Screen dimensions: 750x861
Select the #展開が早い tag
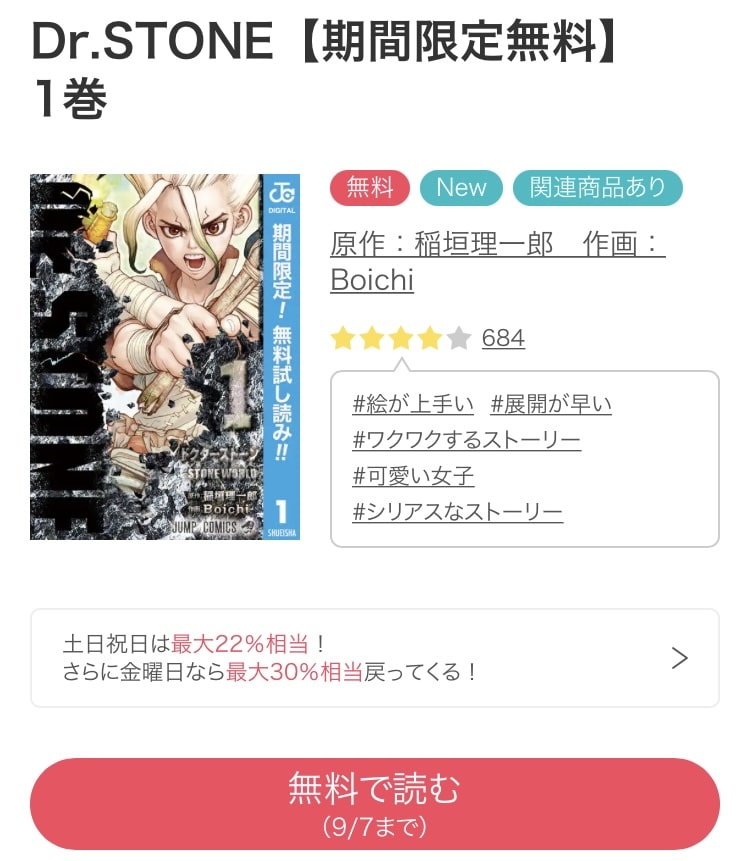(x=551, y=404)
